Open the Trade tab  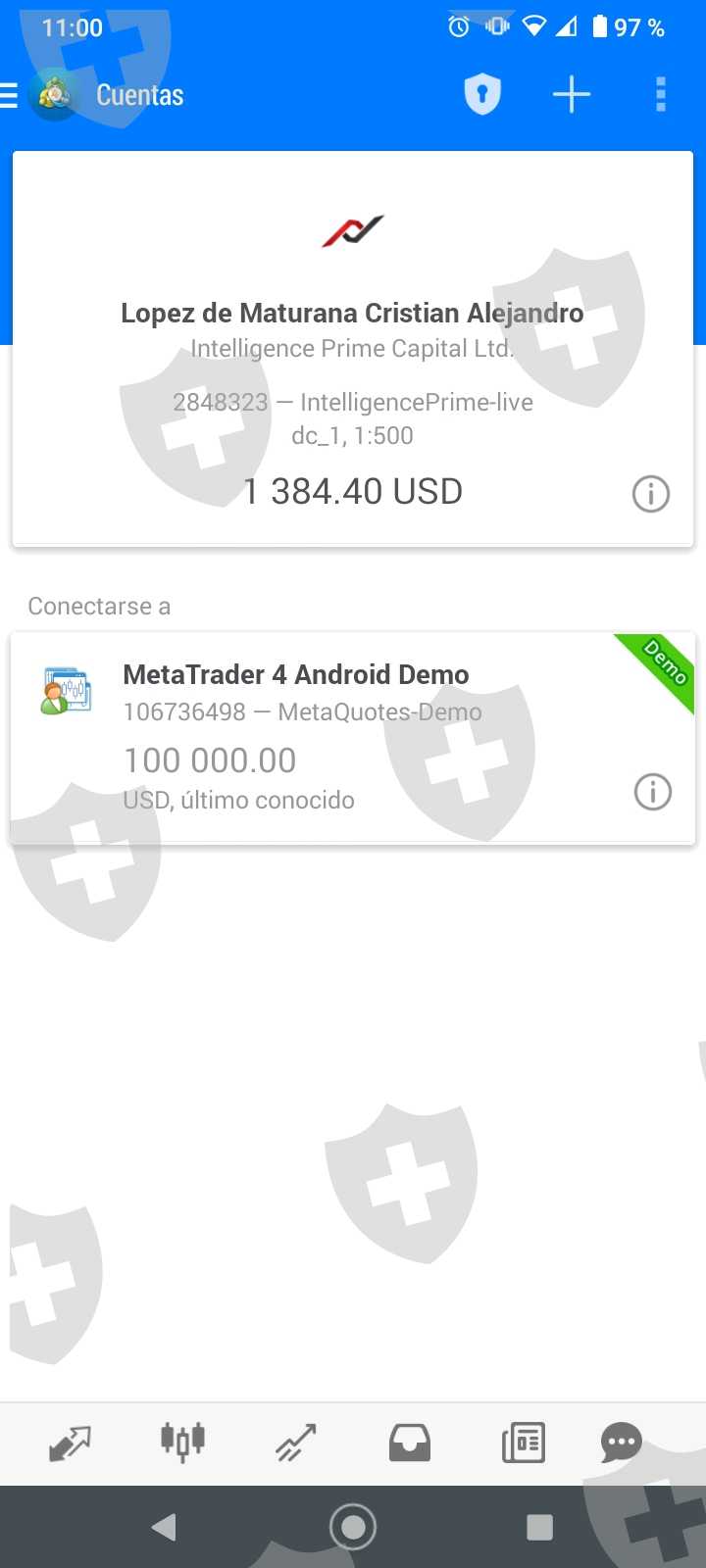click(296, 1443)
